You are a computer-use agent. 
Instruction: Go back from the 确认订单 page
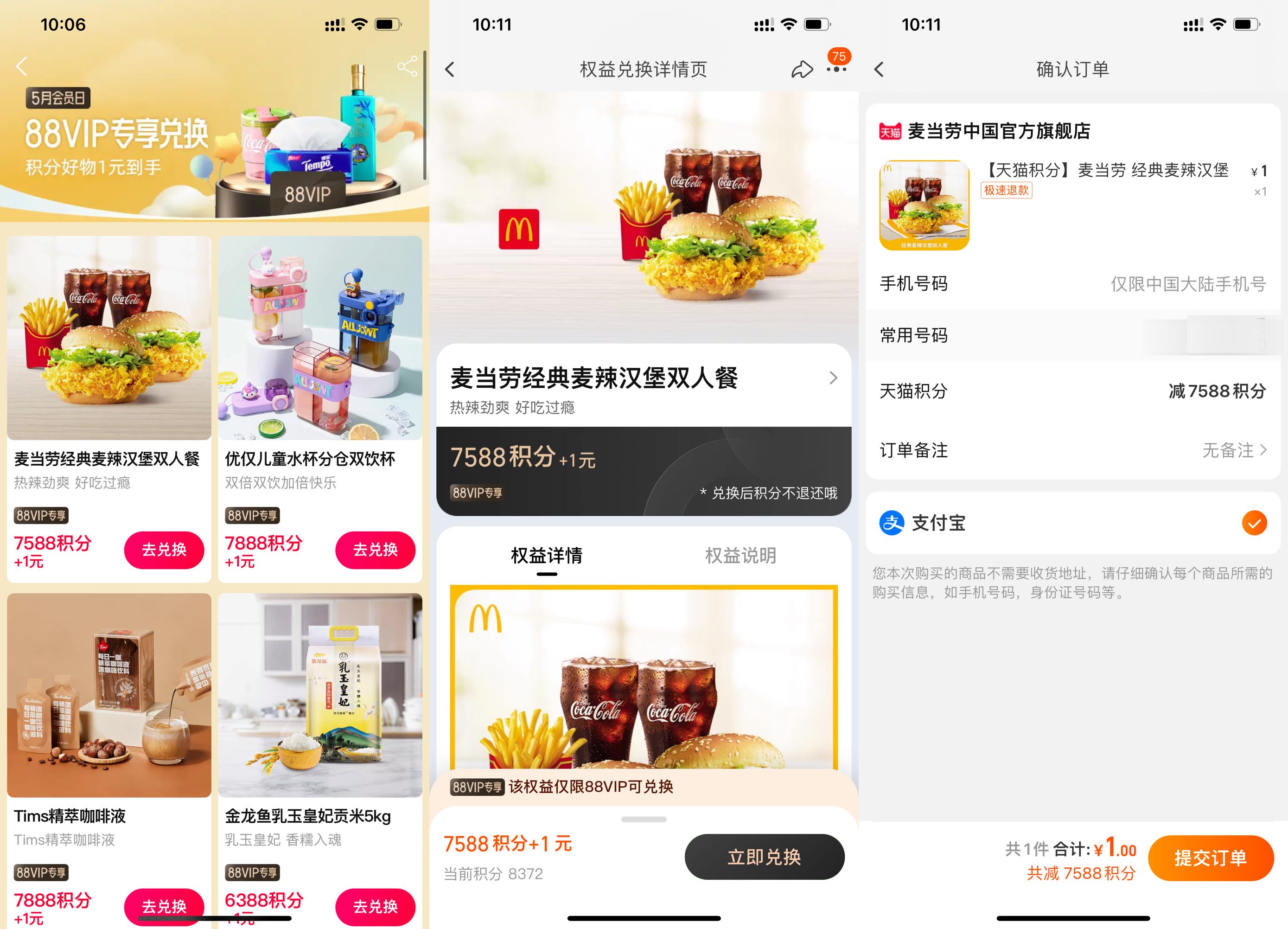click(879, 69)
